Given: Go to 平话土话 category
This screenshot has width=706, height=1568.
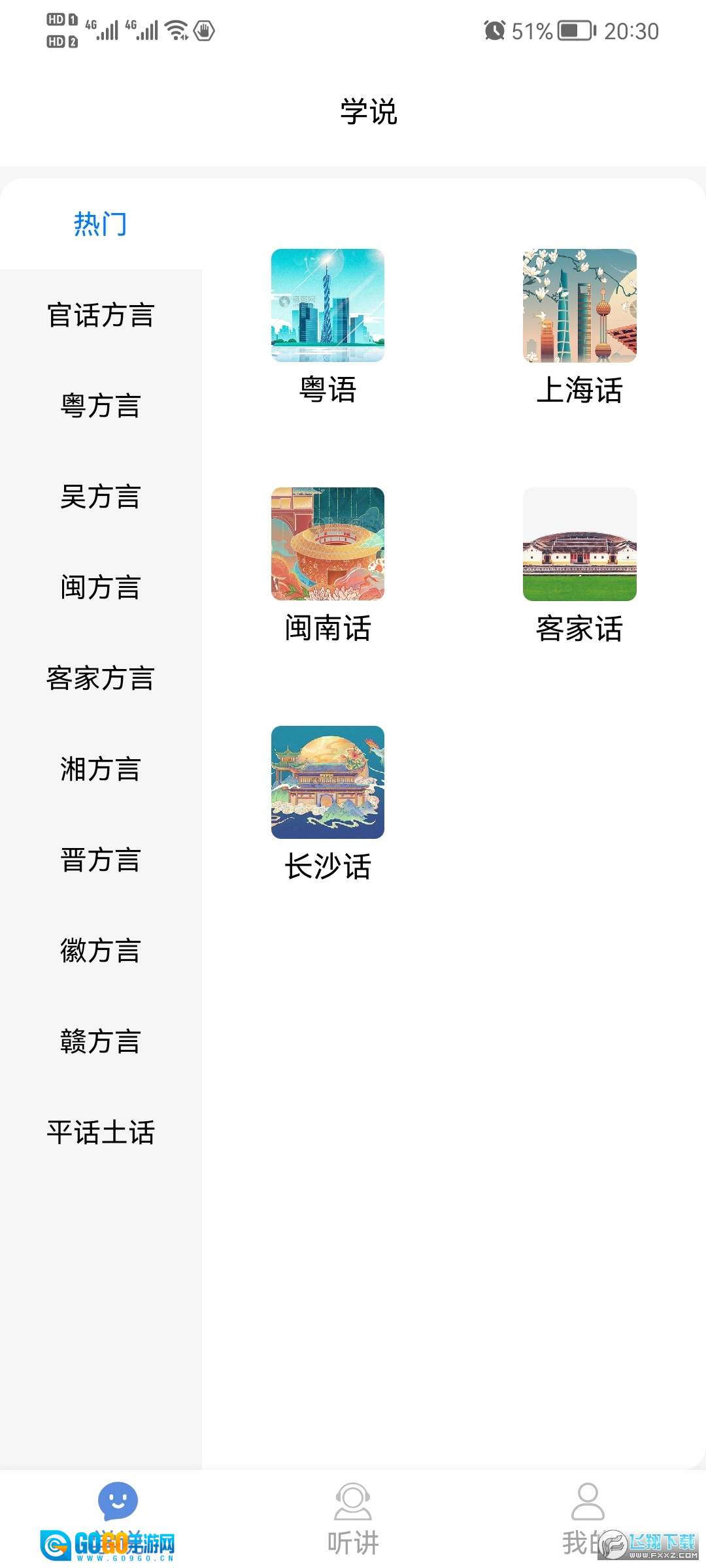Looking at the screenshot, I should point(101,1132).
